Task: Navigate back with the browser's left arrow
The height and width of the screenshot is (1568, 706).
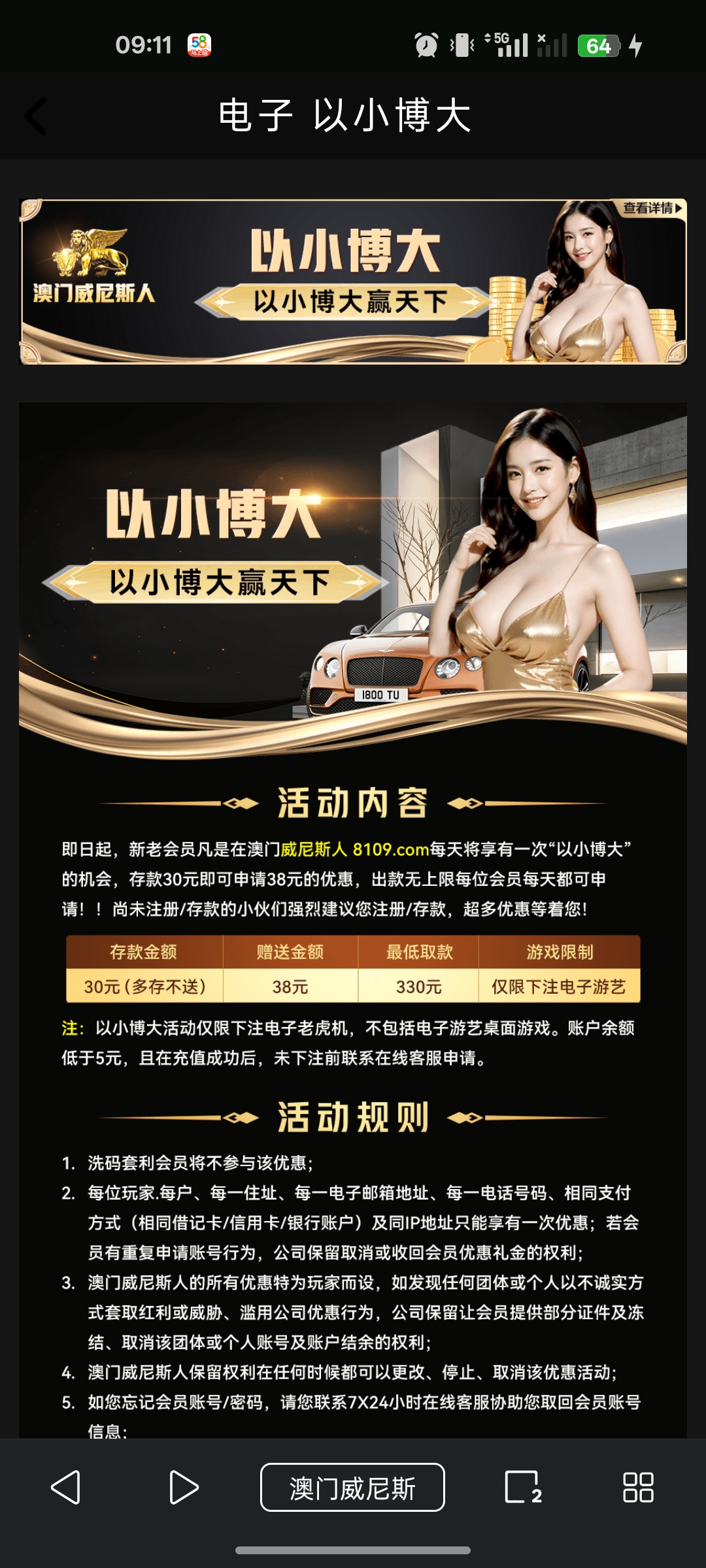Action: [66, 1488]
